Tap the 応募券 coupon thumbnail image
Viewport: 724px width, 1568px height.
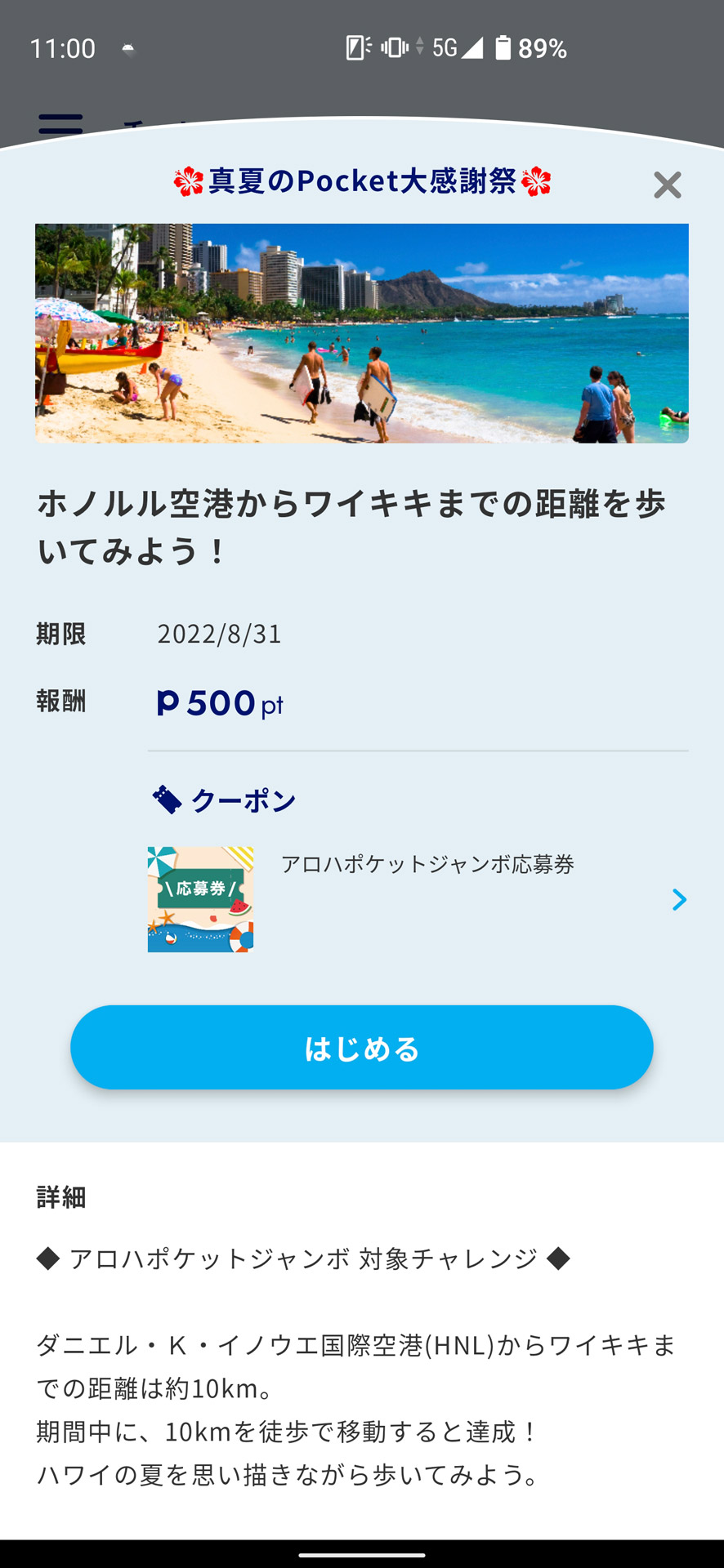coord(200,899)
